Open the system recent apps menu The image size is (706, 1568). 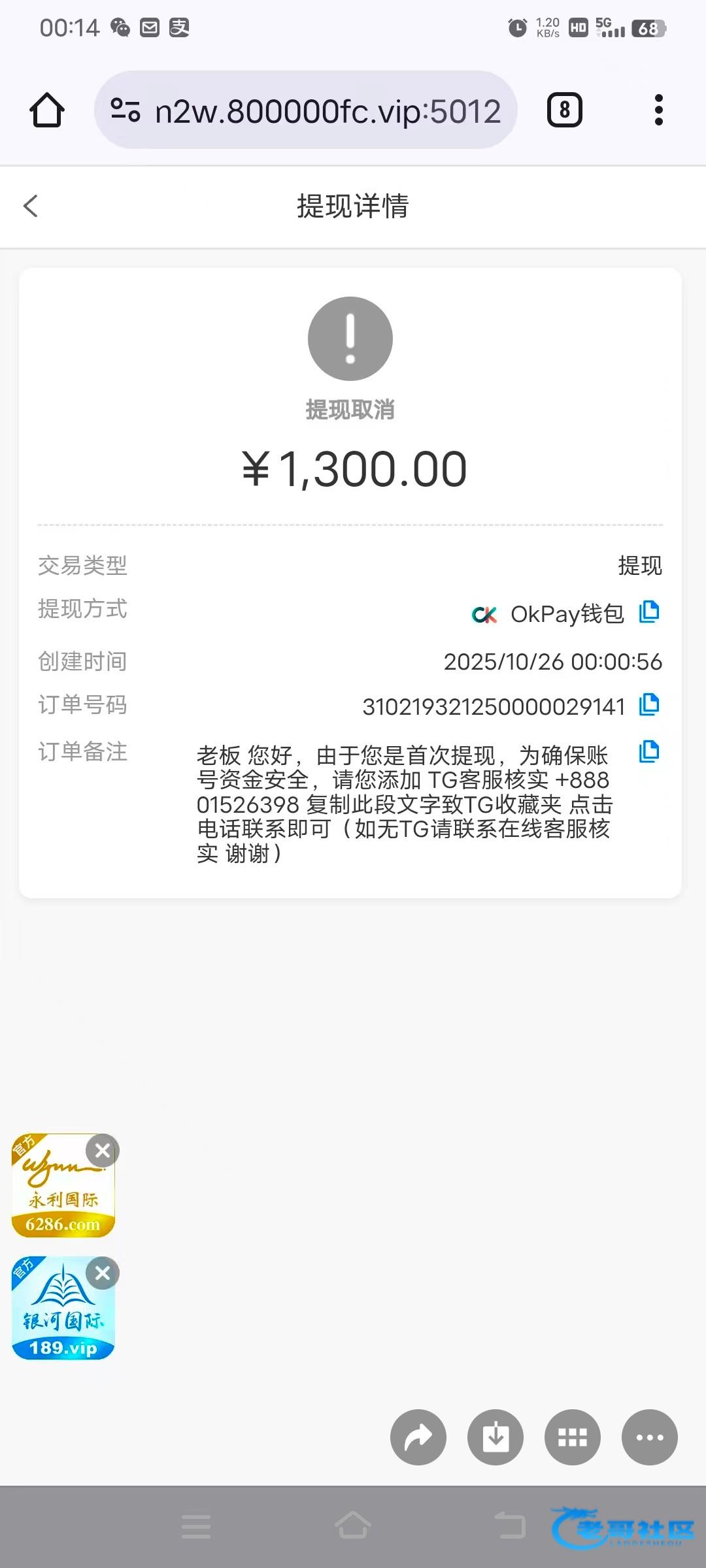tap(196, 1527)
